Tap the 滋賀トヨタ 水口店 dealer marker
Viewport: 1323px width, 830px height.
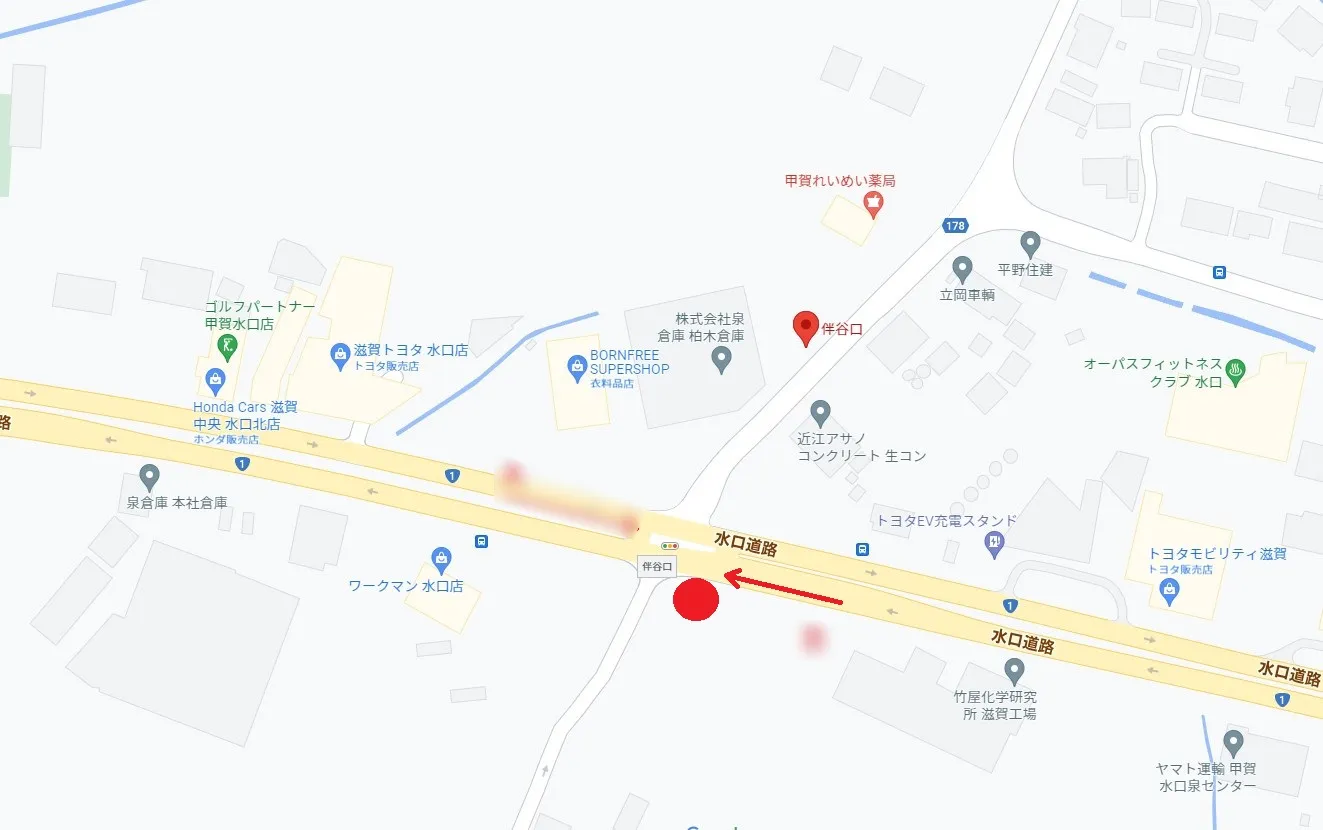(340, 353)
